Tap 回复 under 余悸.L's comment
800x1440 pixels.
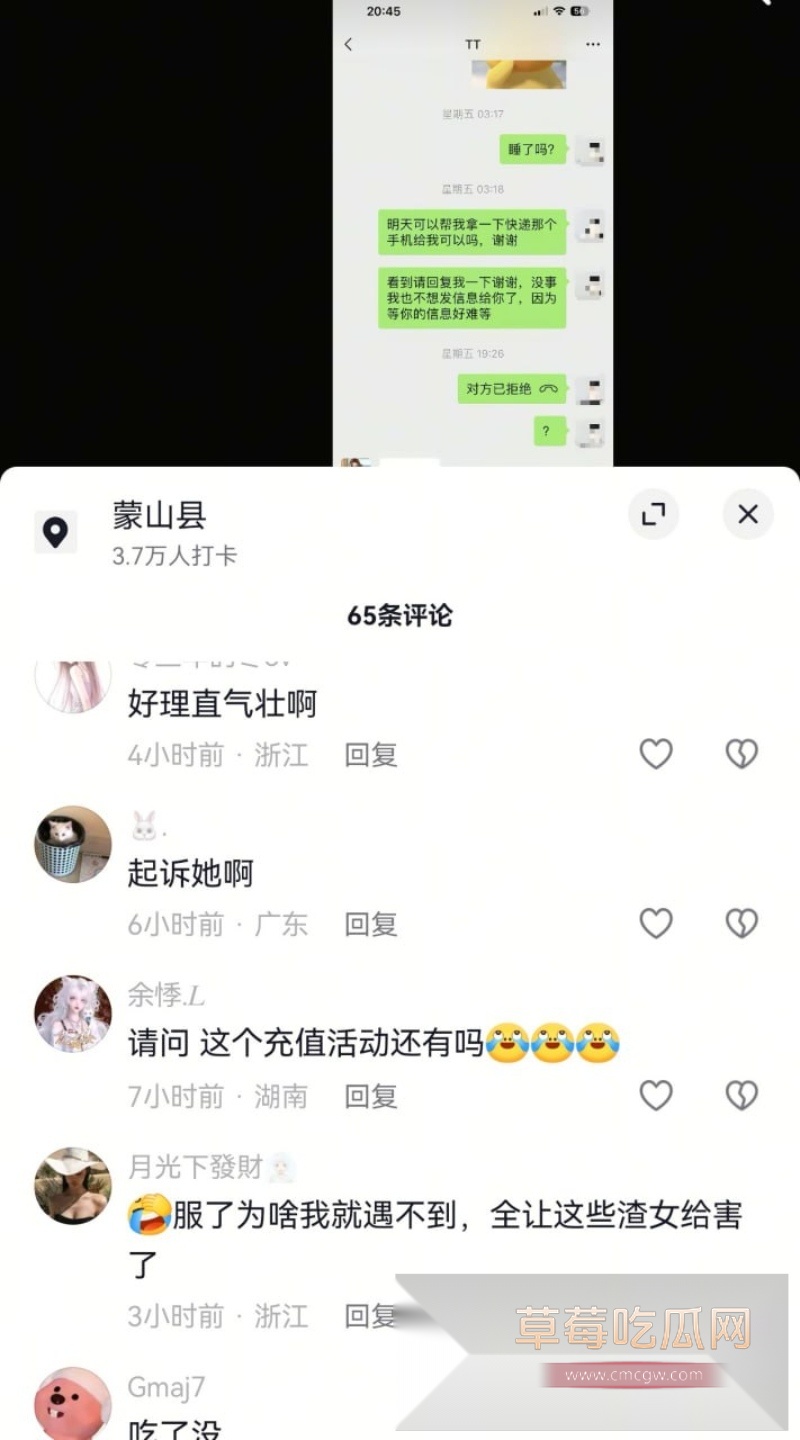(370, 1096)
